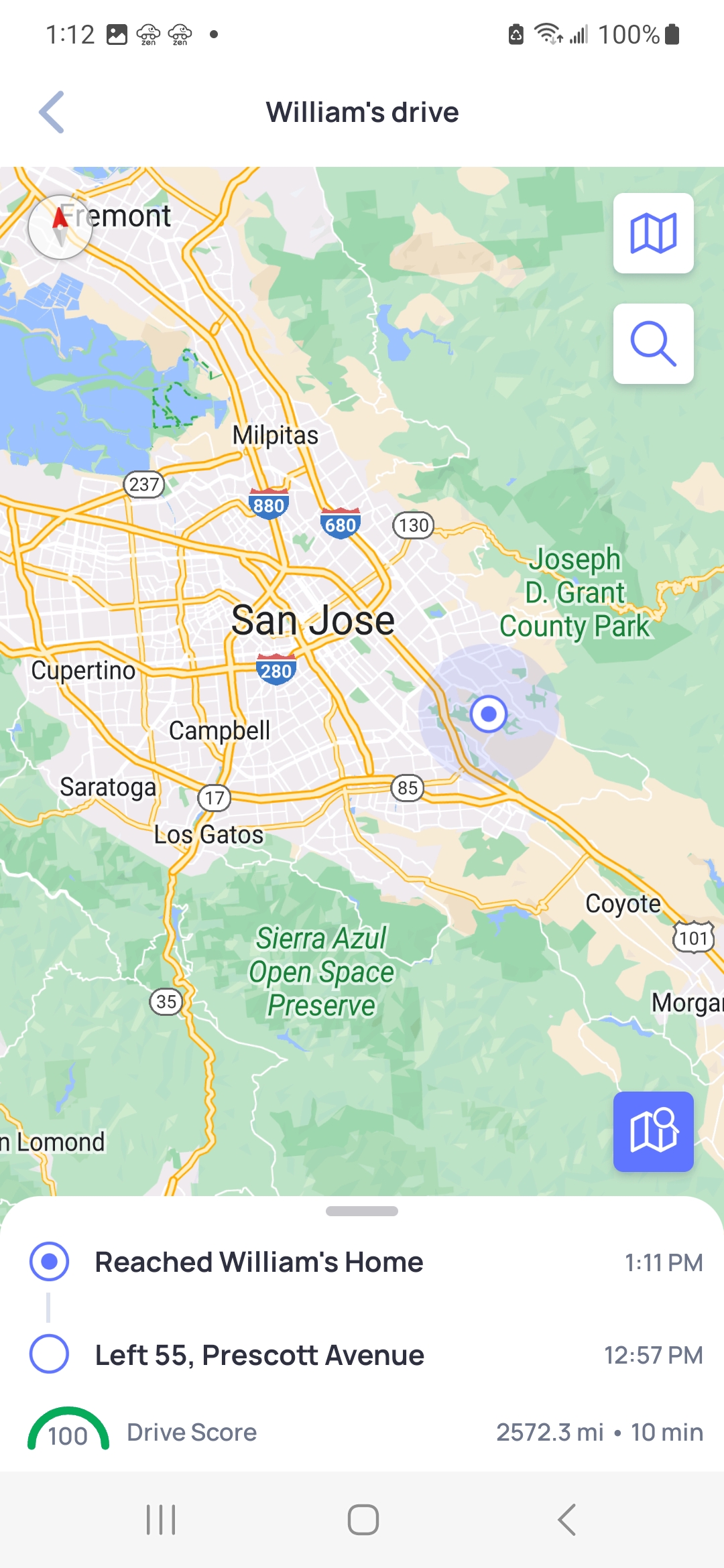The height and width of the screenshot is (1568, 724).
Task: Open recent apps from navigation bar
Action: (161, 1519)
